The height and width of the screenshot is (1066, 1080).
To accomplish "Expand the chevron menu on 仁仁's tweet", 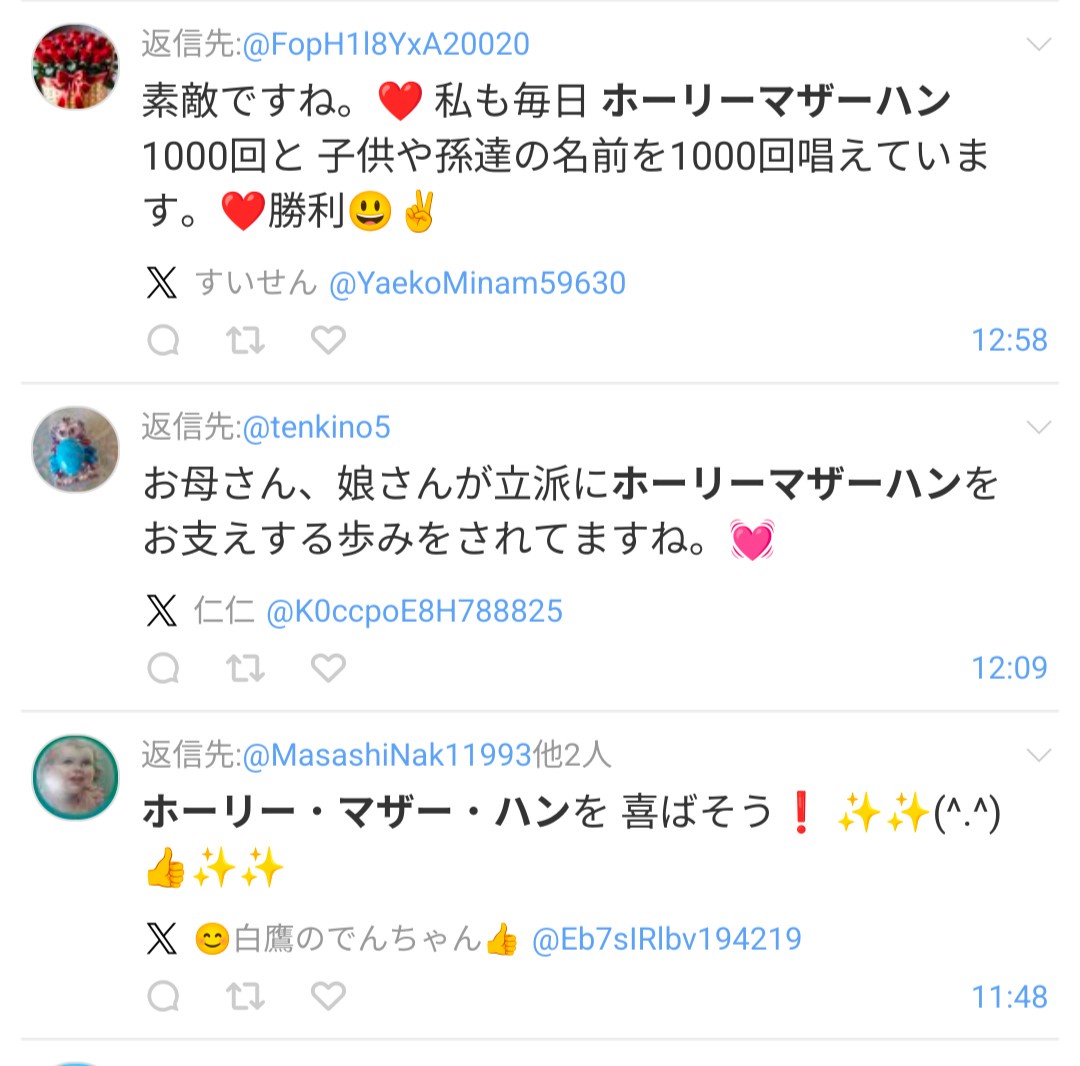I will coord(1039,428).
